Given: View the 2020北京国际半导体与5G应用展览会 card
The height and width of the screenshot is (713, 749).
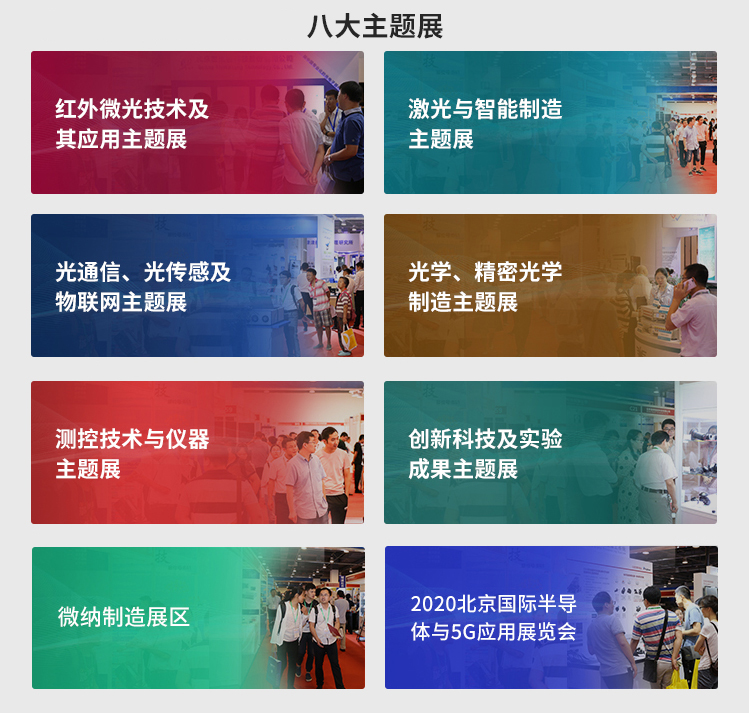Looking at the screenshot, I should [550, 617].
